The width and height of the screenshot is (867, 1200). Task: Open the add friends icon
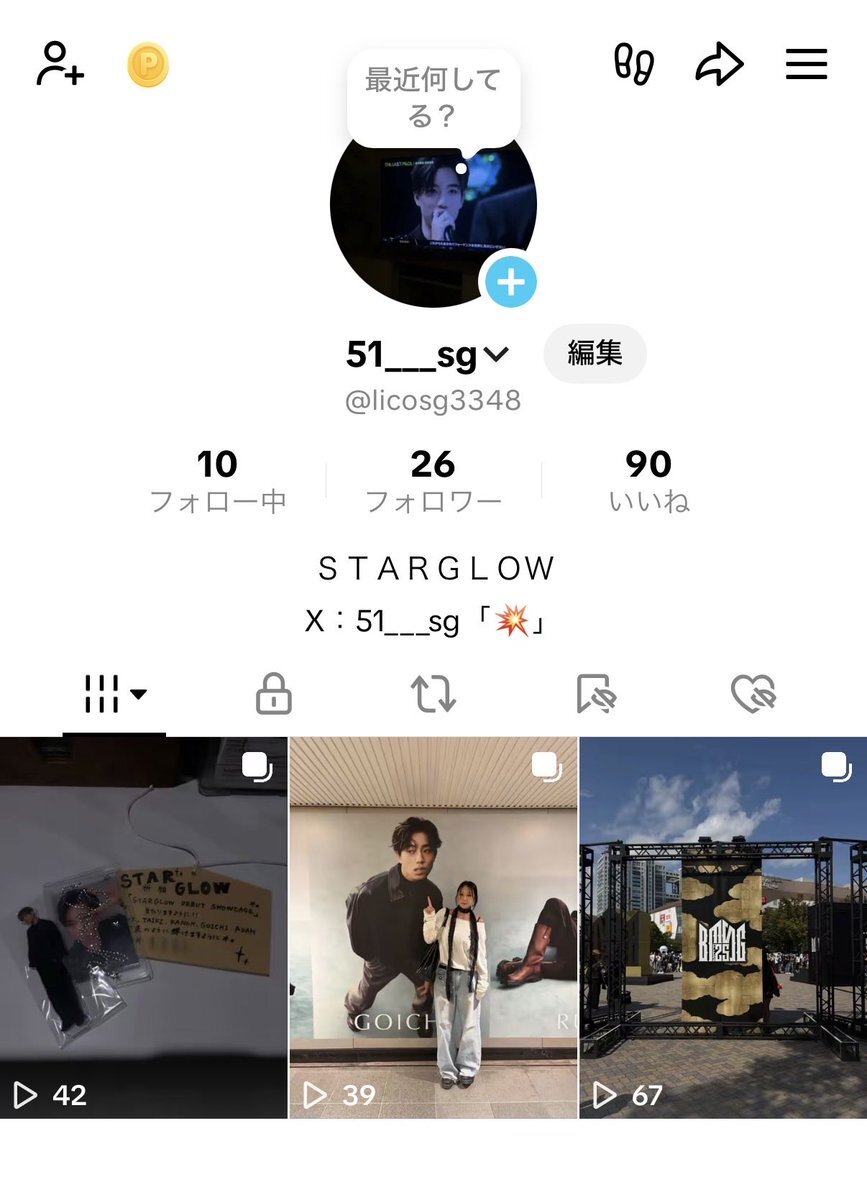click(x=60, y=65)
